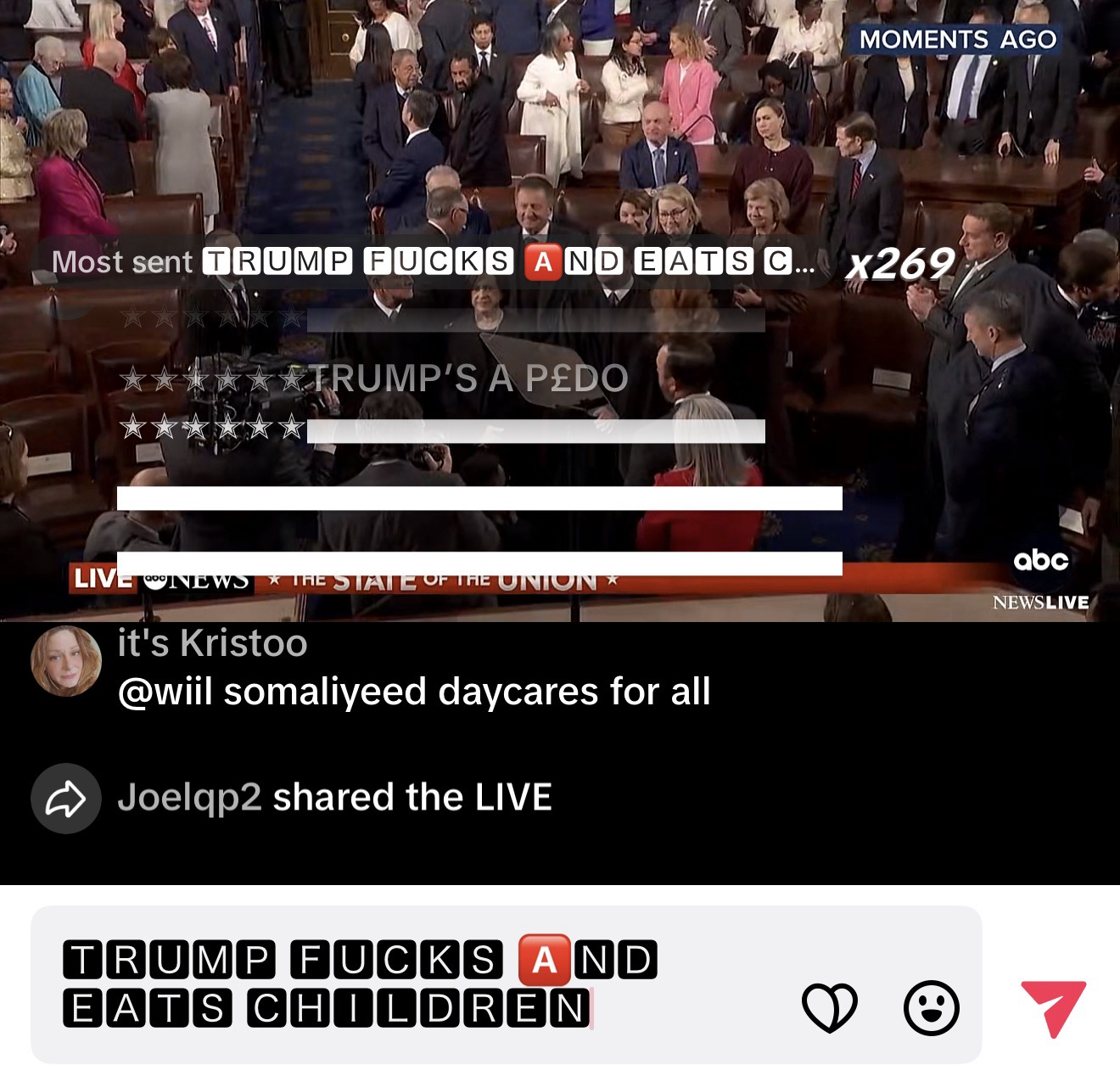Screen dimensions: 1120x1065
Task: Tap the share arrow beside Joelqp2
Action: (66, 799)
